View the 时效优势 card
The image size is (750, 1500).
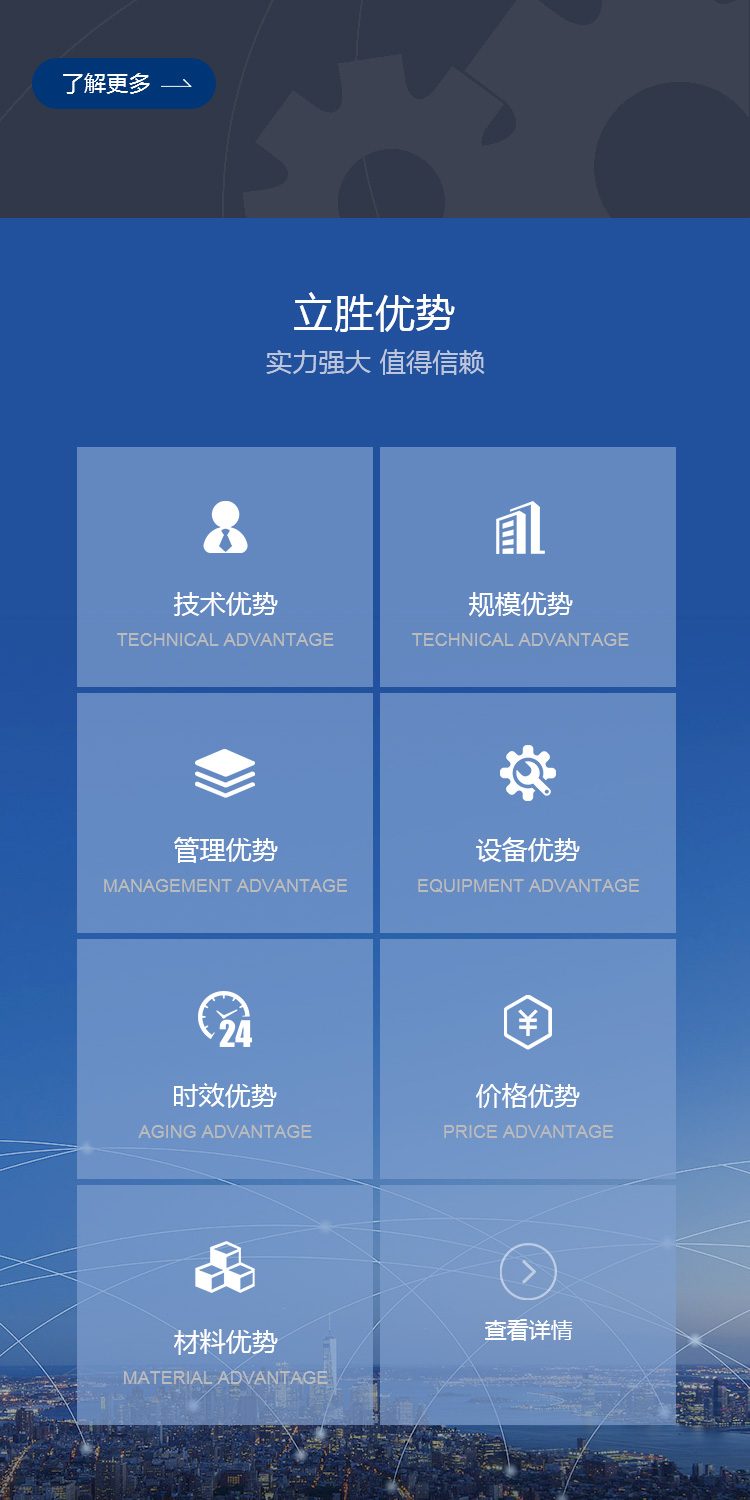(x=225, y=1059)
